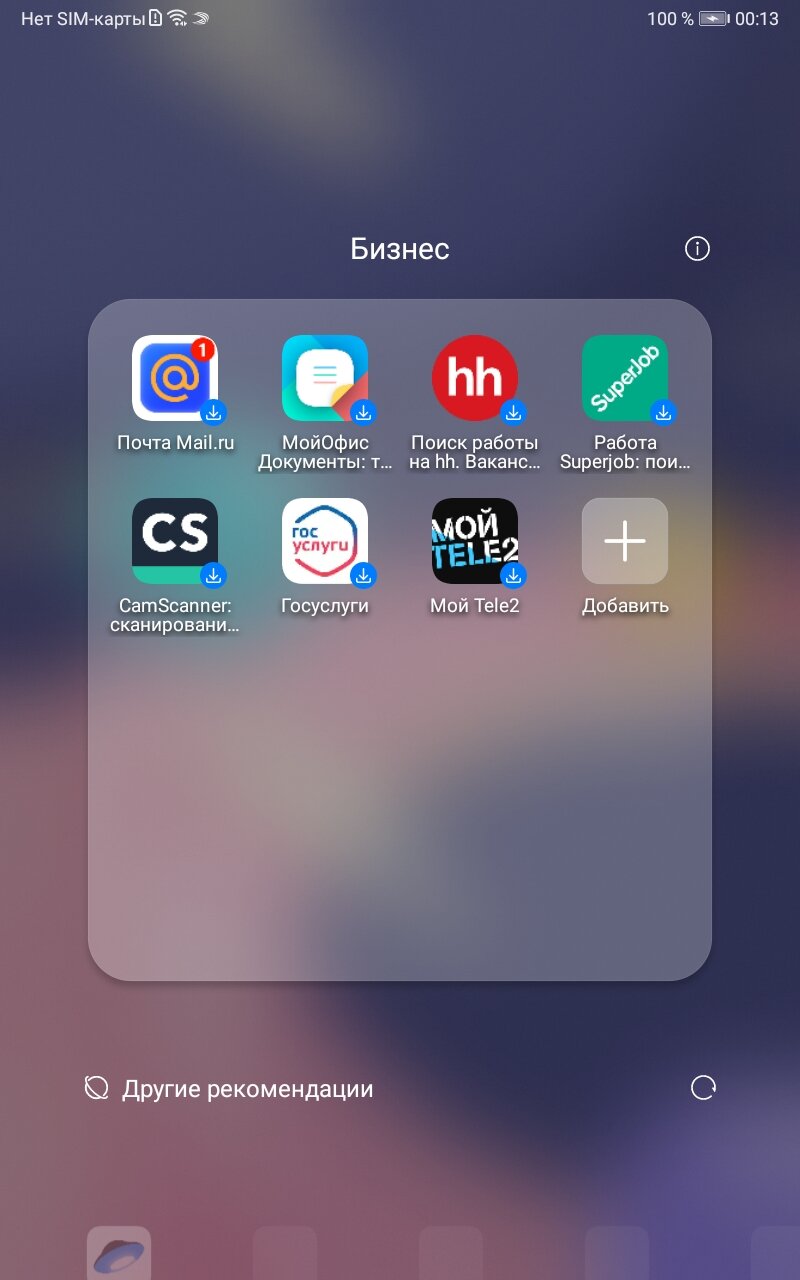This screenshot has width=800, height=1280.
Task: Open the Госуслуги app
Action: (x=325, y=541)
